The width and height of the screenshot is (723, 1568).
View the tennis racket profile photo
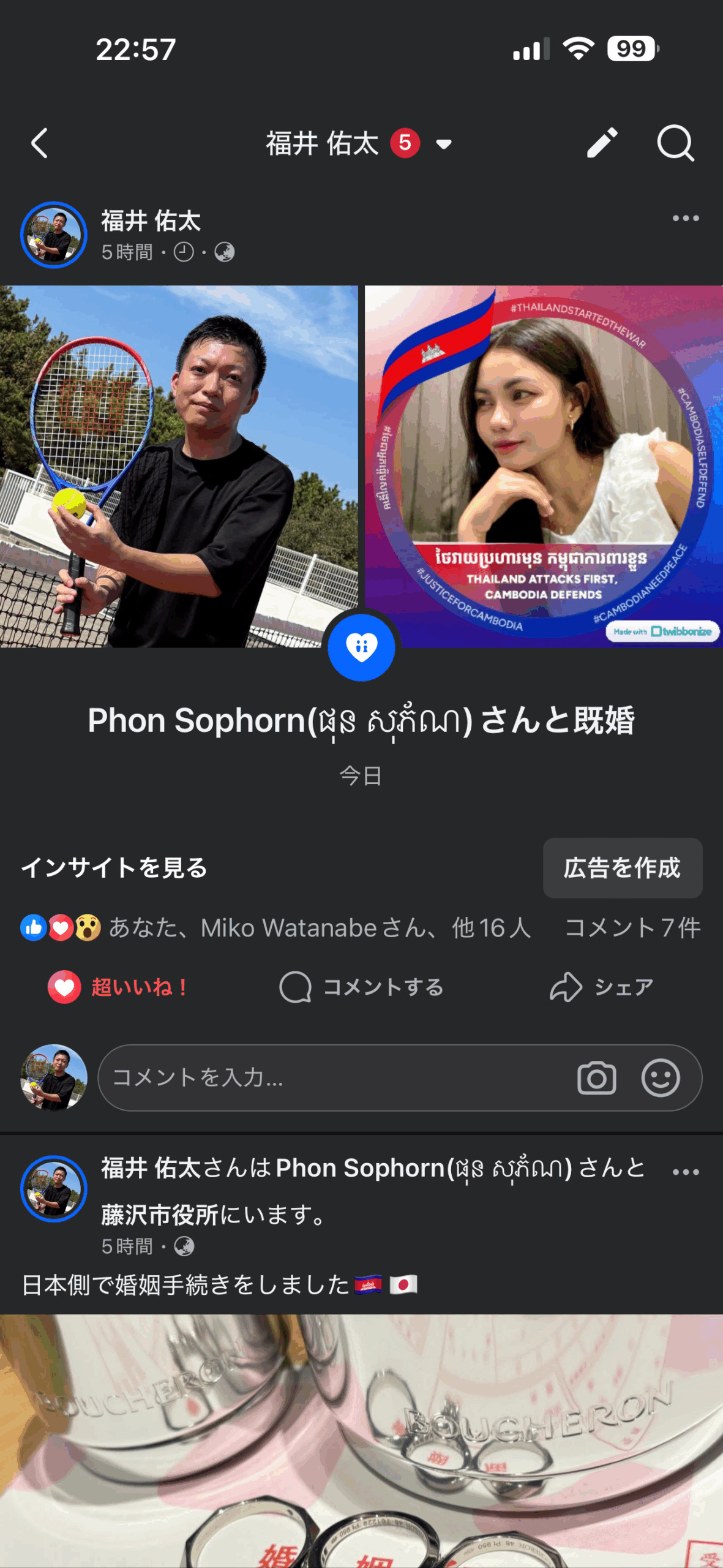(x=179, y=466)
